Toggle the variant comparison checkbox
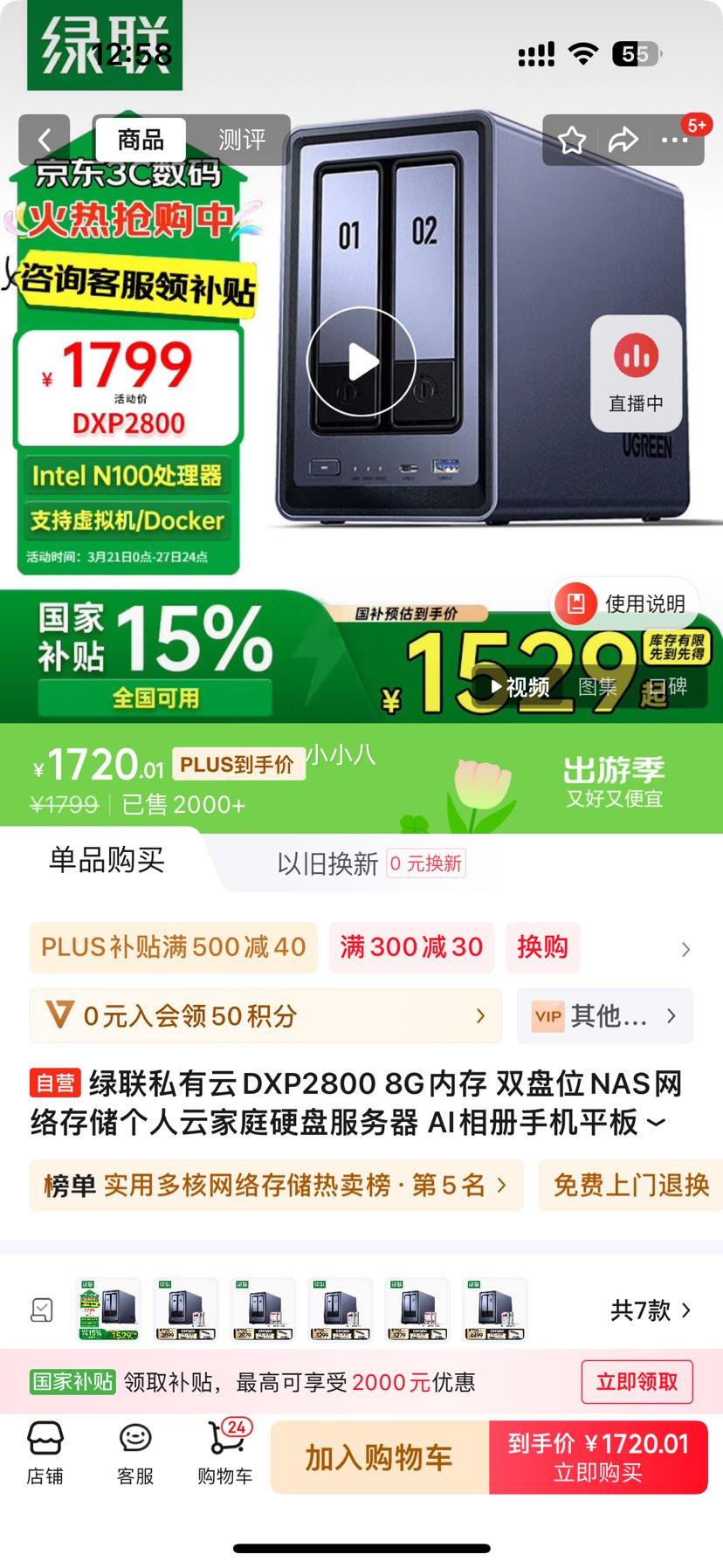Viewport: 723px width, 1568px height. [41, 1309]
